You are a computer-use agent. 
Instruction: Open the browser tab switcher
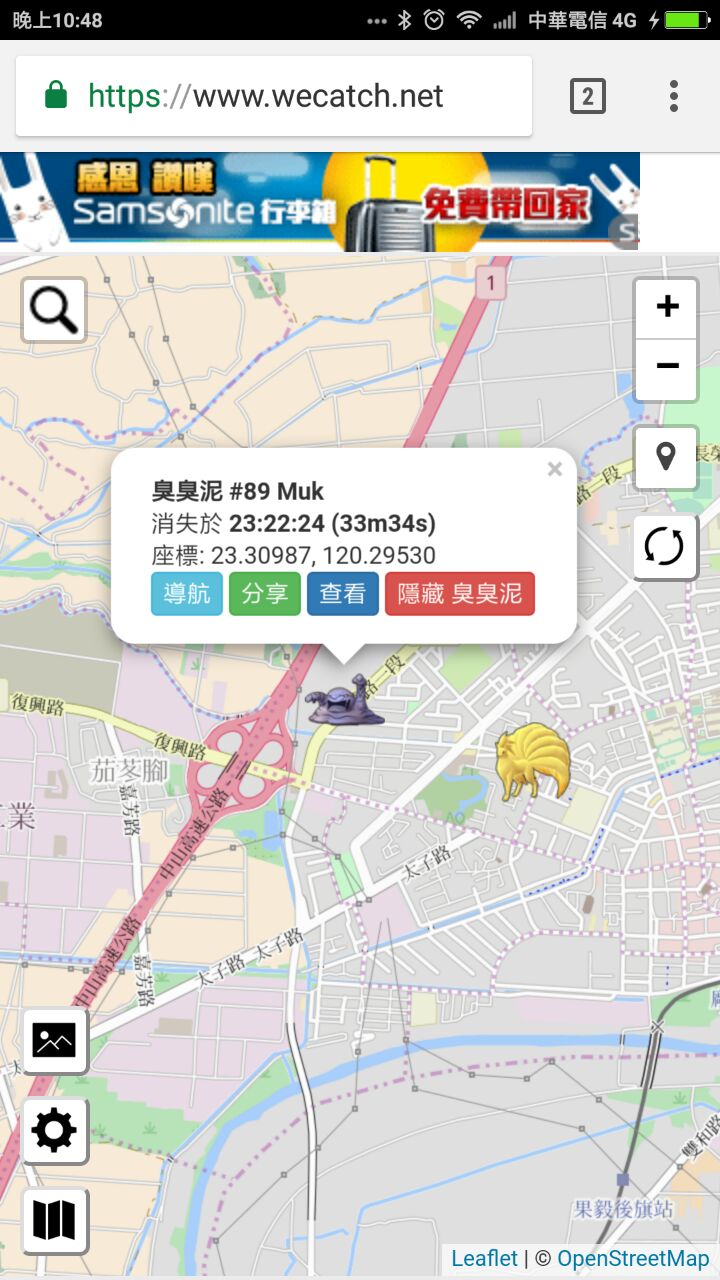(588, 96)
